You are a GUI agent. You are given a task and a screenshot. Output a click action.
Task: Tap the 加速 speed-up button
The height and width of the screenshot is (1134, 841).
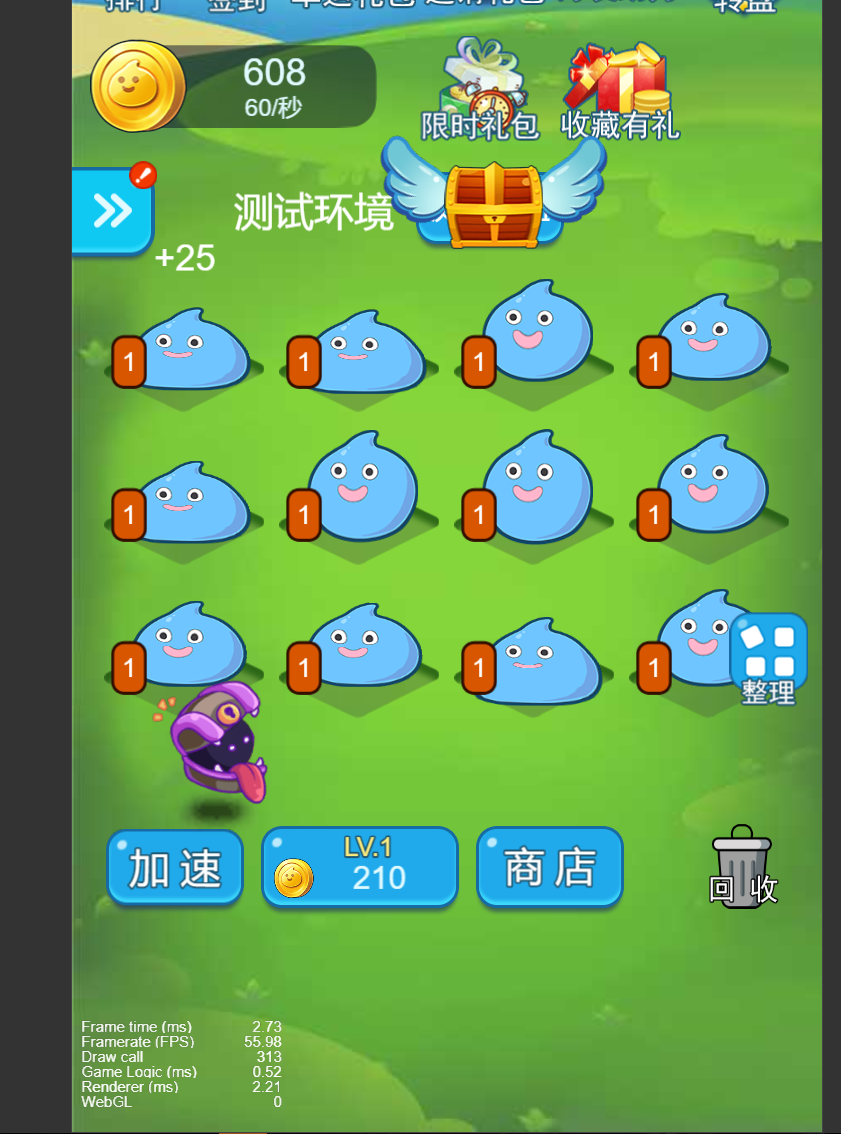pos(175,867)
